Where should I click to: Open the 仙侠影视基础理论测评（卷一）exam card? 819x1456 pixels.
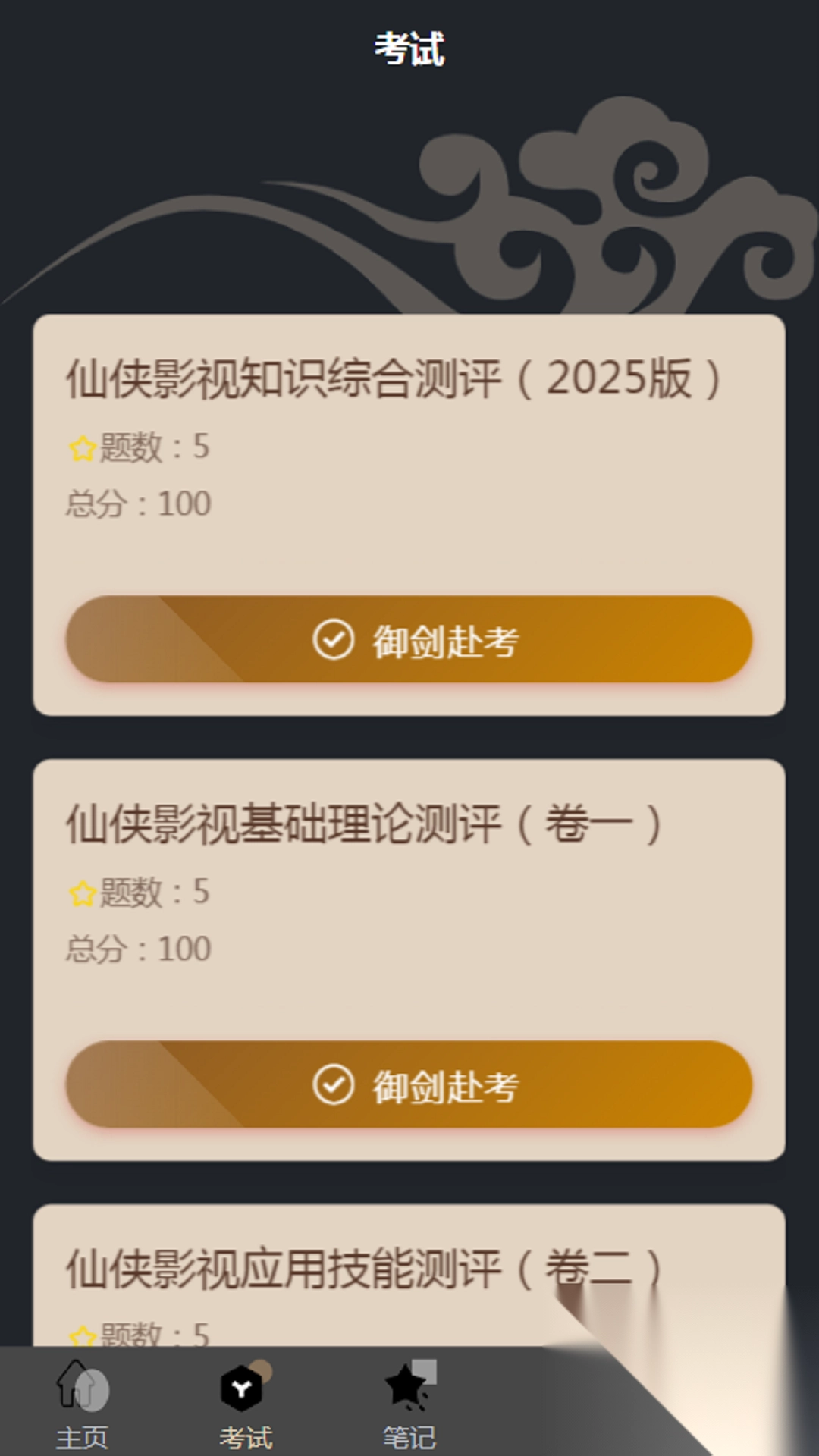pyautogui.click(x=409, y=827)
